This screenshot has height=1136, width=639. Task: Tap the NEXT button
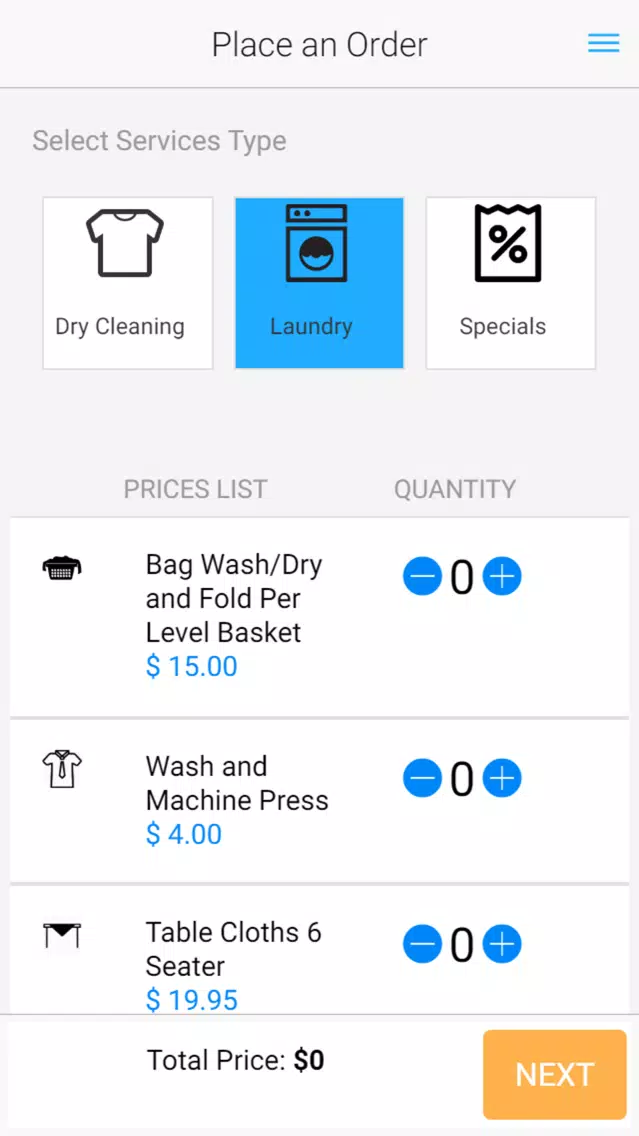coord(555,1074)
